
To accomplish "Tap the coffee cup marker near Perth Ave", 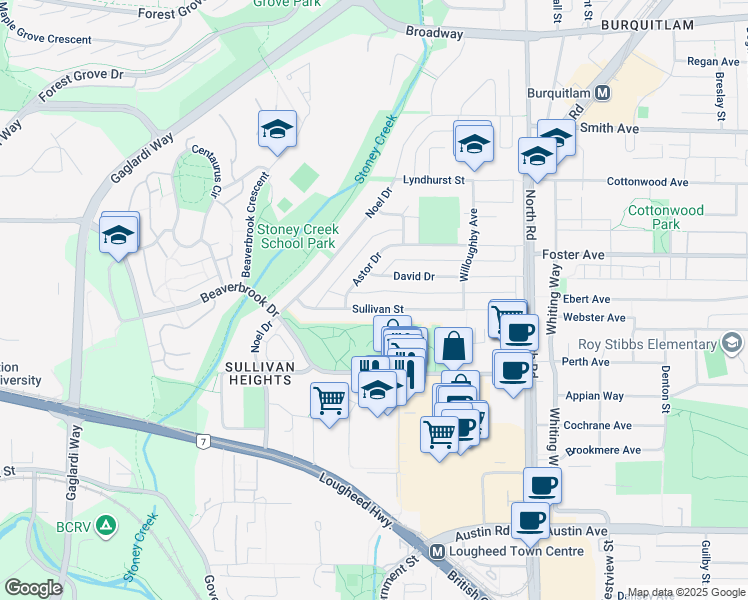I will click(513, 370).
